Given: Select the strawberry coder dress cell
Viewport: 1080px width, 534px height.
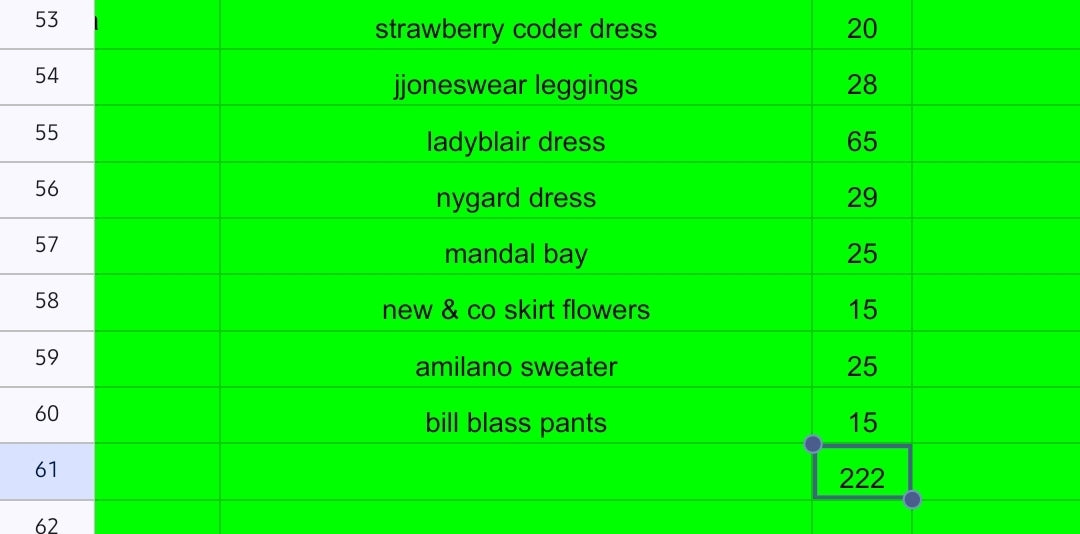Looking at the screenshot, I should click(516, 28).
